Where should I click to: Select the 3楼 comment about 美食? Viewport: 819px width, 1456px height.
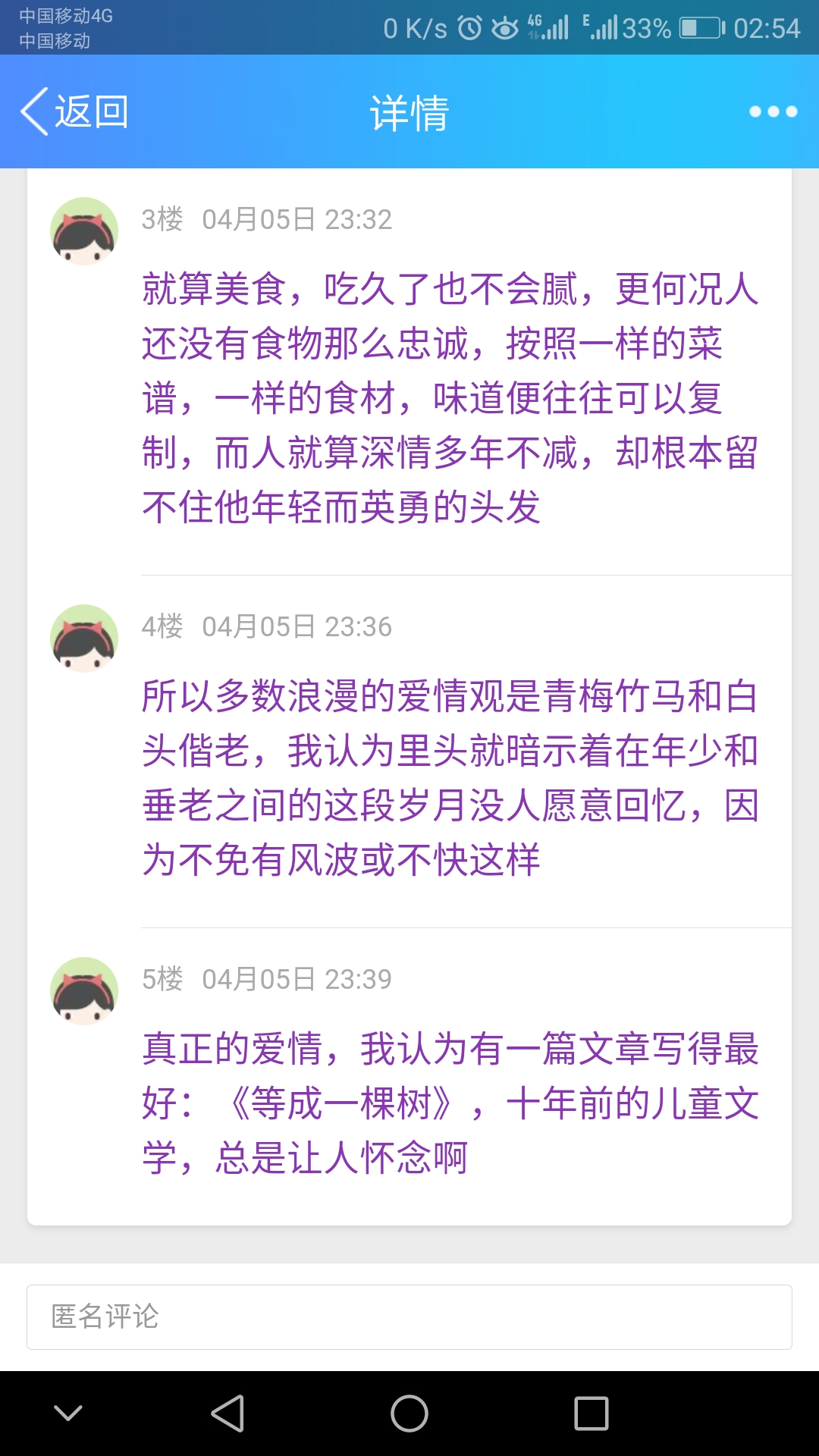(x=450, y=398)
